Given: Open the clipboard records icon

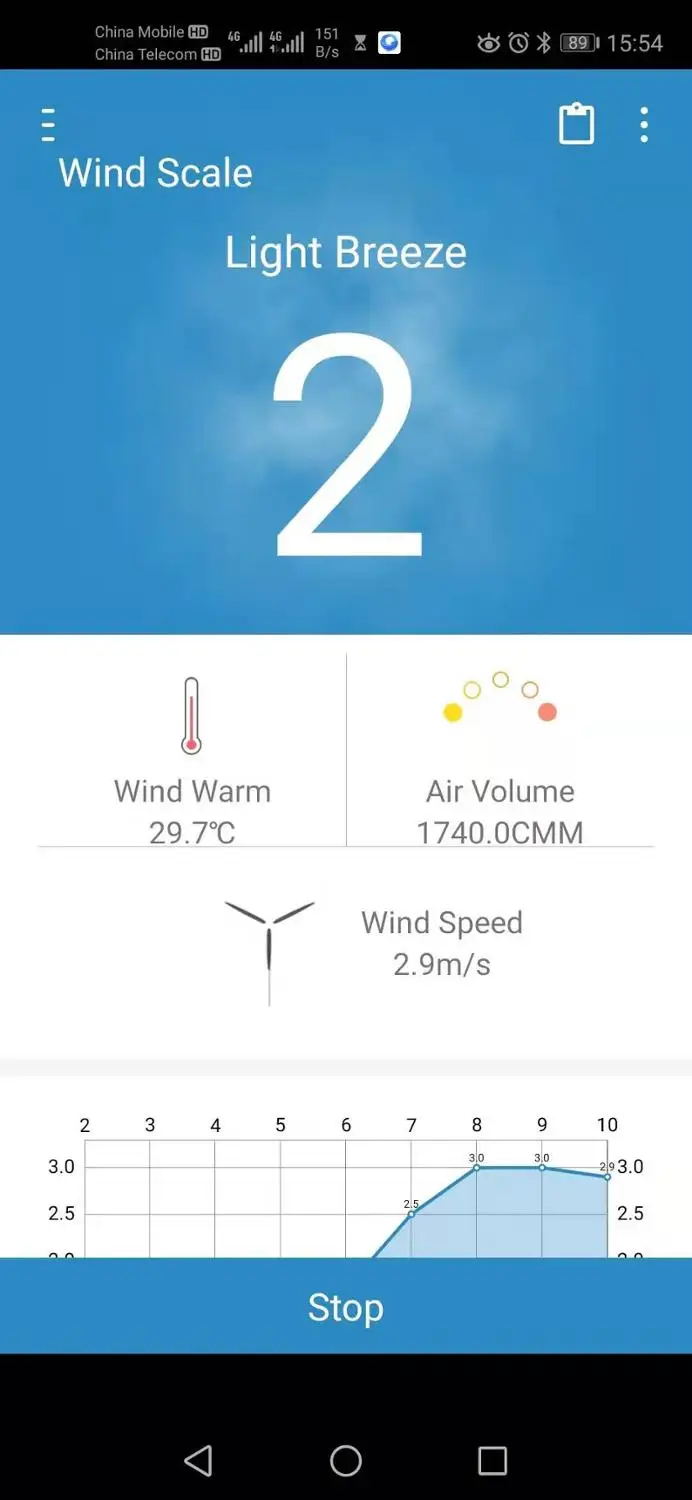Looking at the screenshot, I should tap(576, 124).
